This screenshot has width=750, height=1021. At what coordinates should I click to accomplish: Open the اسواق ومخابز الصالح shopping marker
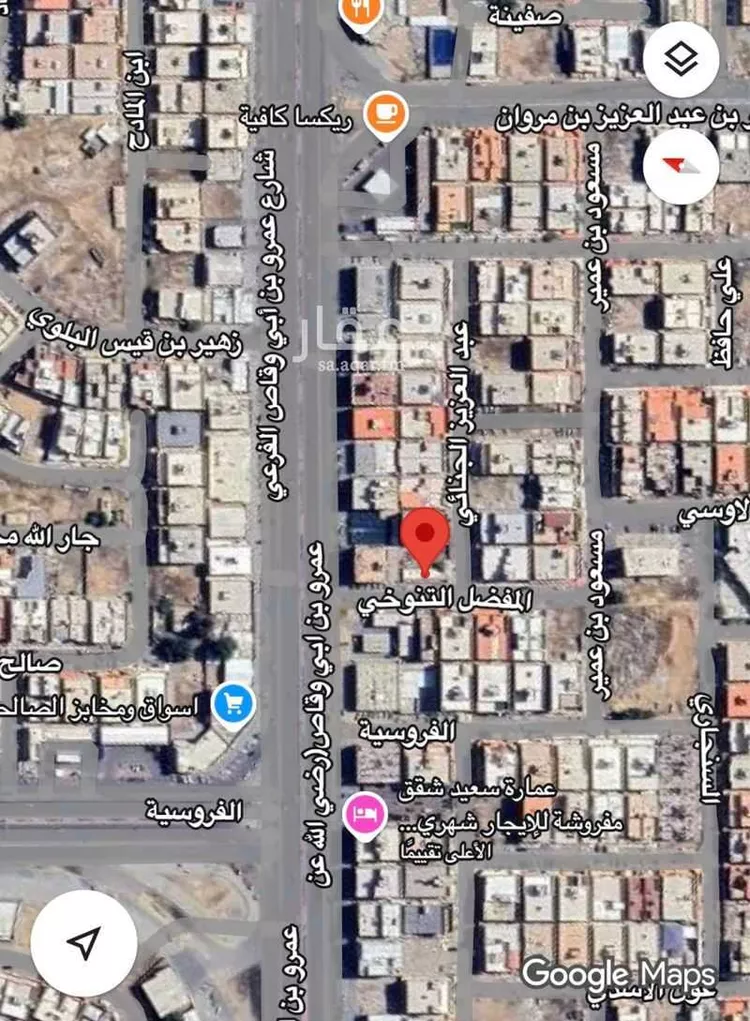[234, 704]
